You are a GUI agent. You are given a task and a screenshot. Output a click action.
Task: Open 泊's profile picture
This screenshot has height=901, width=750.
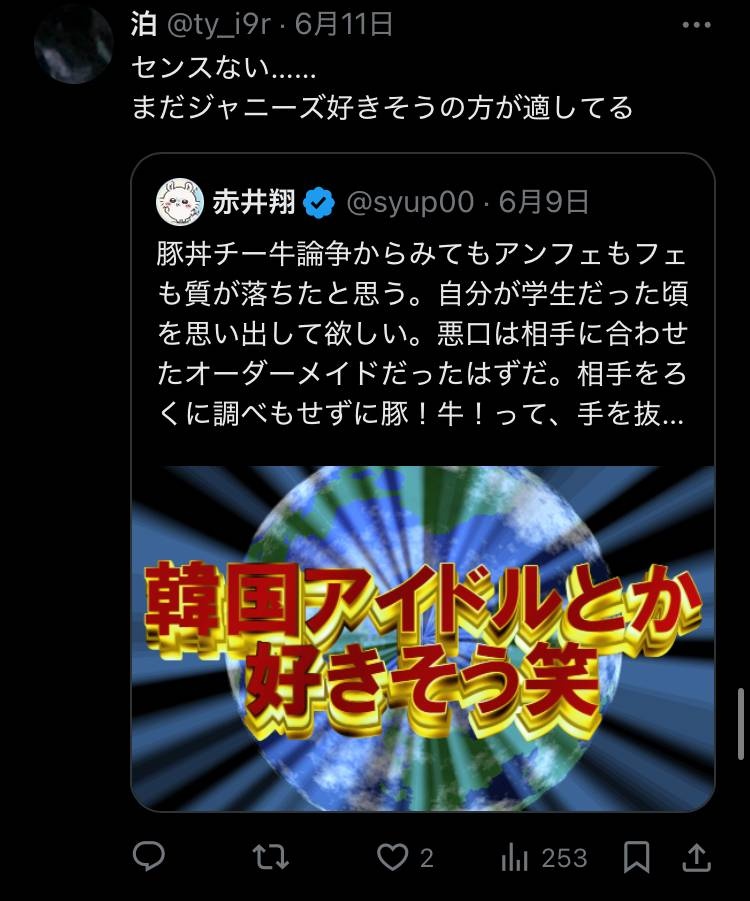point(73,44)
